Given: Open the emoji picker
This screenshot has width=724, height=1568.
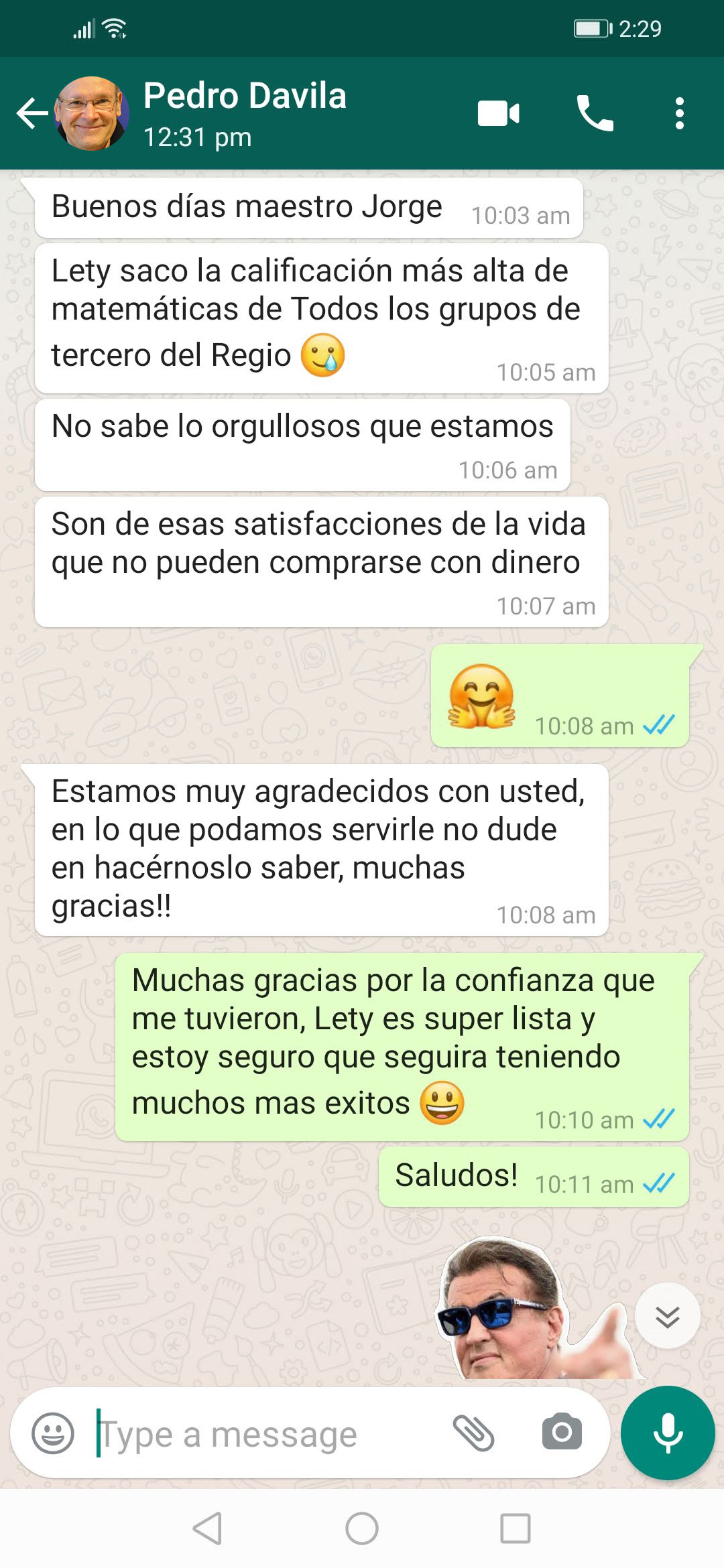Looking at the screenshot, I should coord(53,1433).
